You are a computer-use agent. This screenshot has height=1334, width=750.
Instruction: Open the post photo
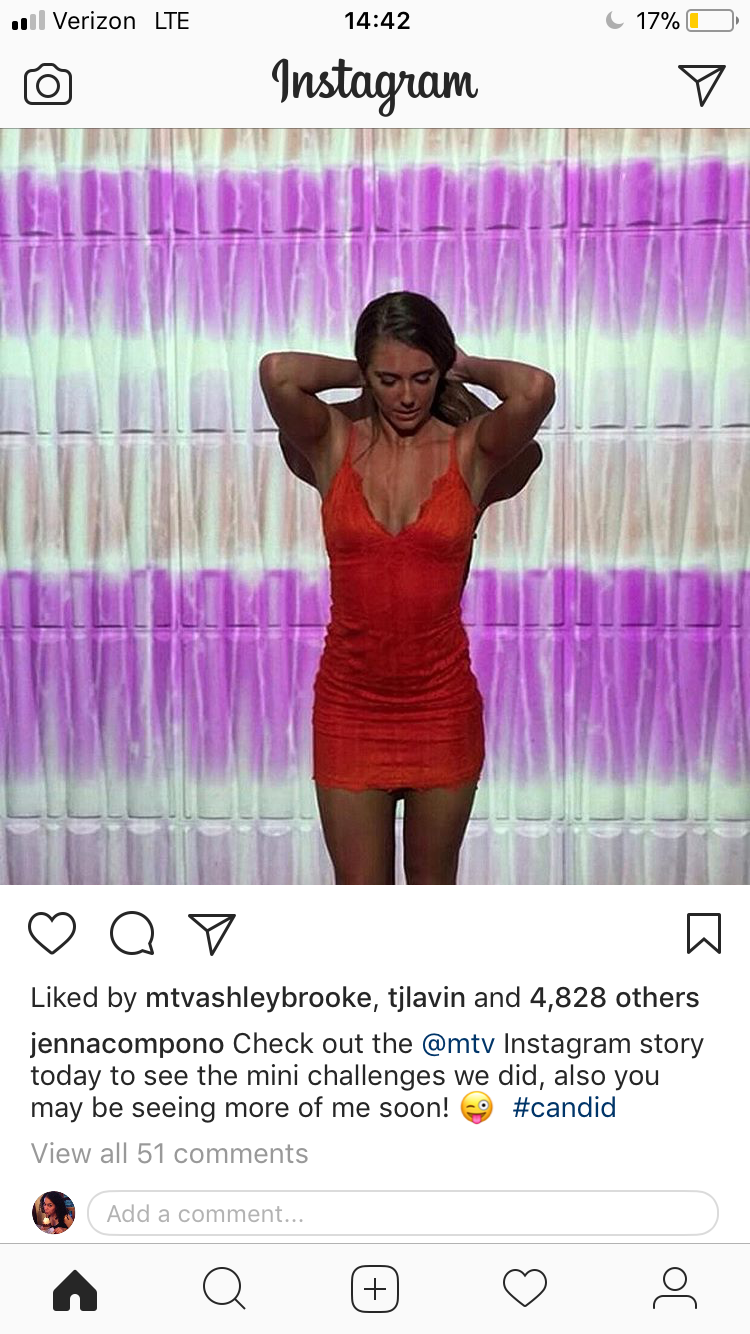point(375,507)
